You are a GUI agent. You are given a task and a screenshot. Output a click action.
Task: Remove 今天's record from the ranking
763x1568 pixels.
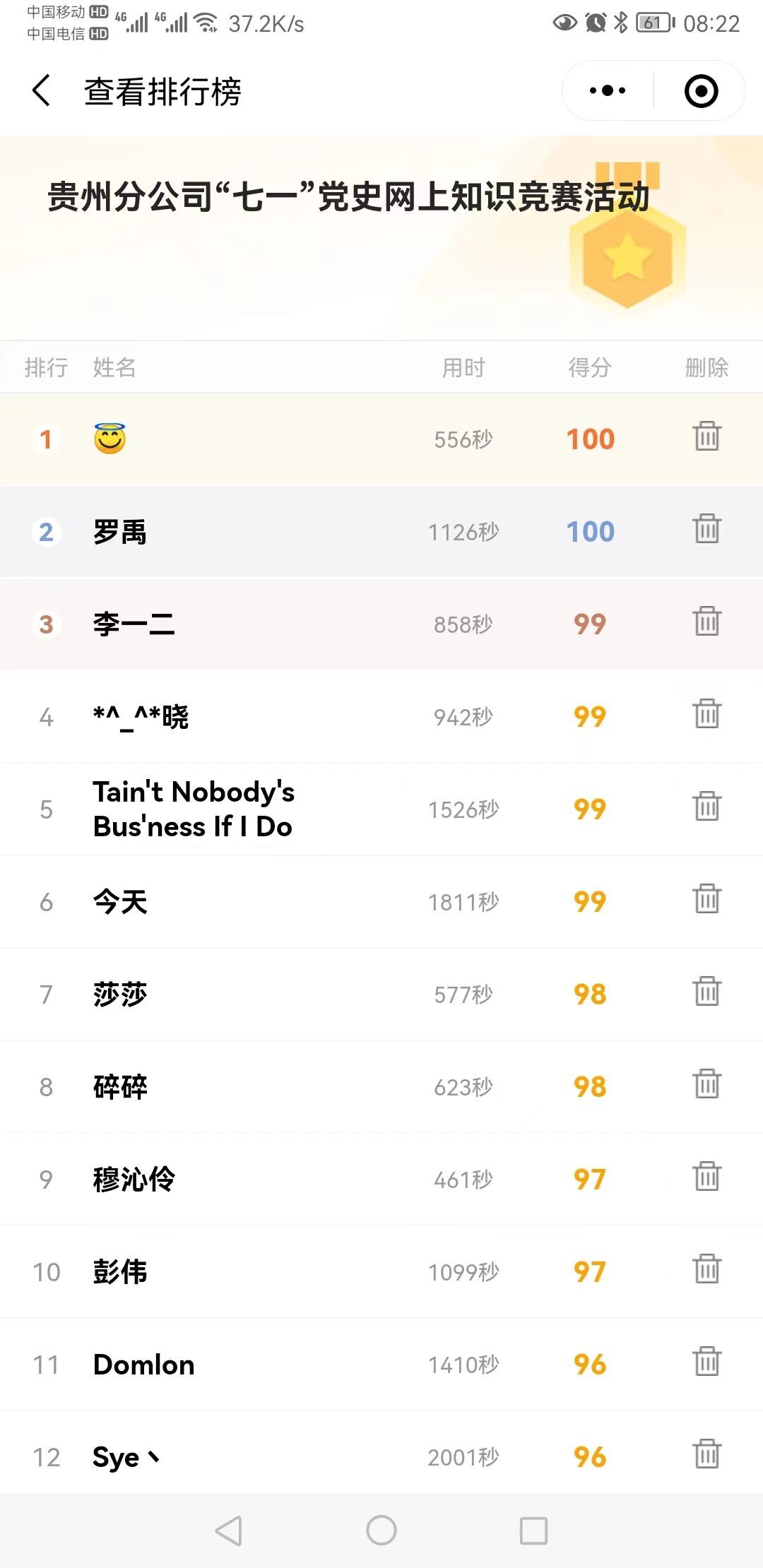coord(706,899)
